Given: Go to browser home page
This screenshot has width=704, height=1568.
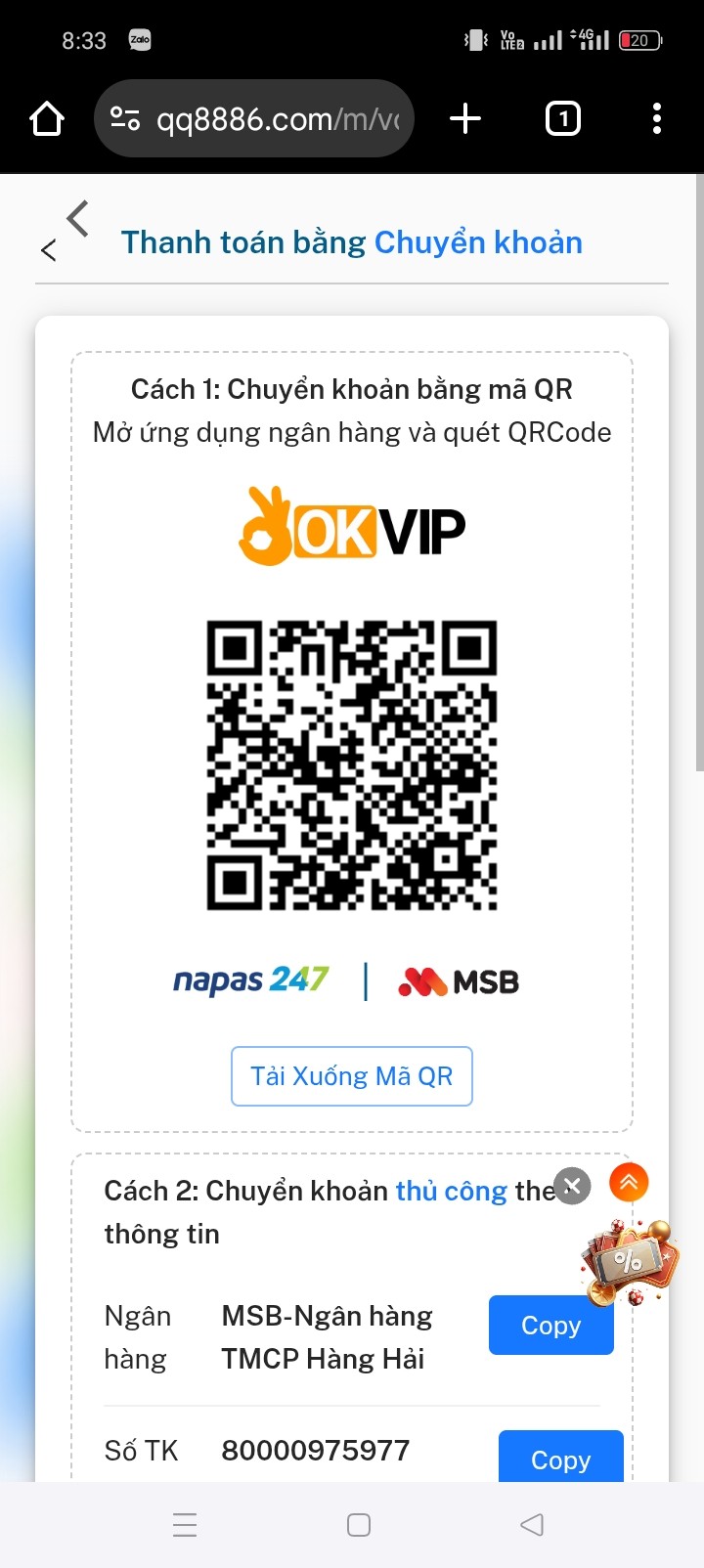Looking at the screenshot, I should click(x=47, y=119).
